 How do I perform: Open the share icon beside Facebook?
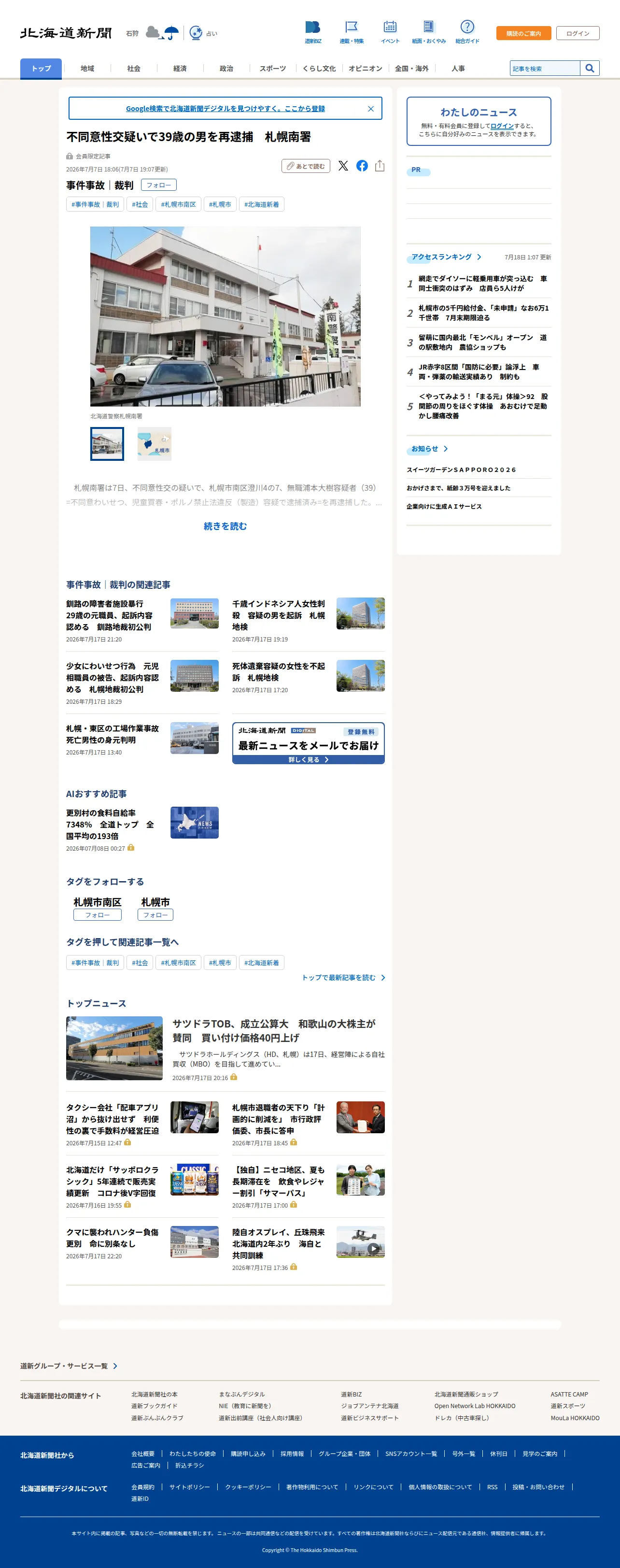380,166
